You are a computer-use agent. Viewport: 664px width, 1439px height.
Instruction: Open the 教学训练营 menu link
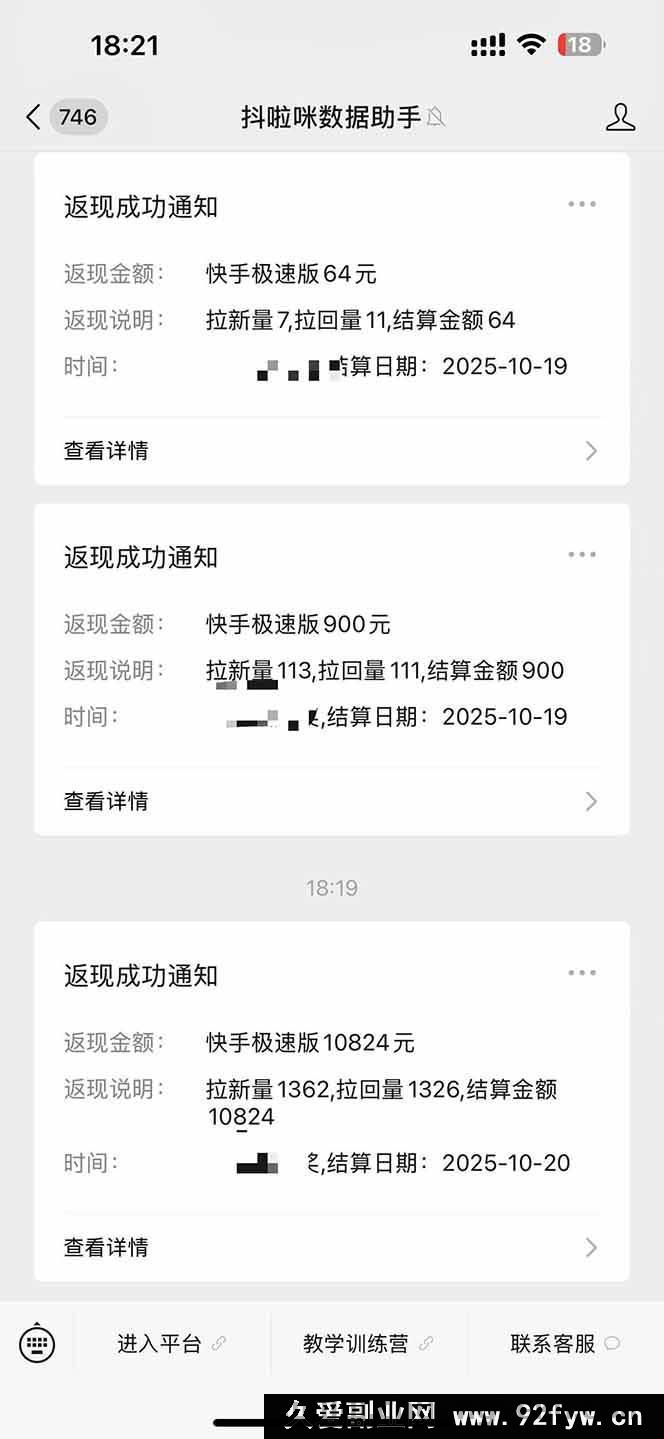367,1343
